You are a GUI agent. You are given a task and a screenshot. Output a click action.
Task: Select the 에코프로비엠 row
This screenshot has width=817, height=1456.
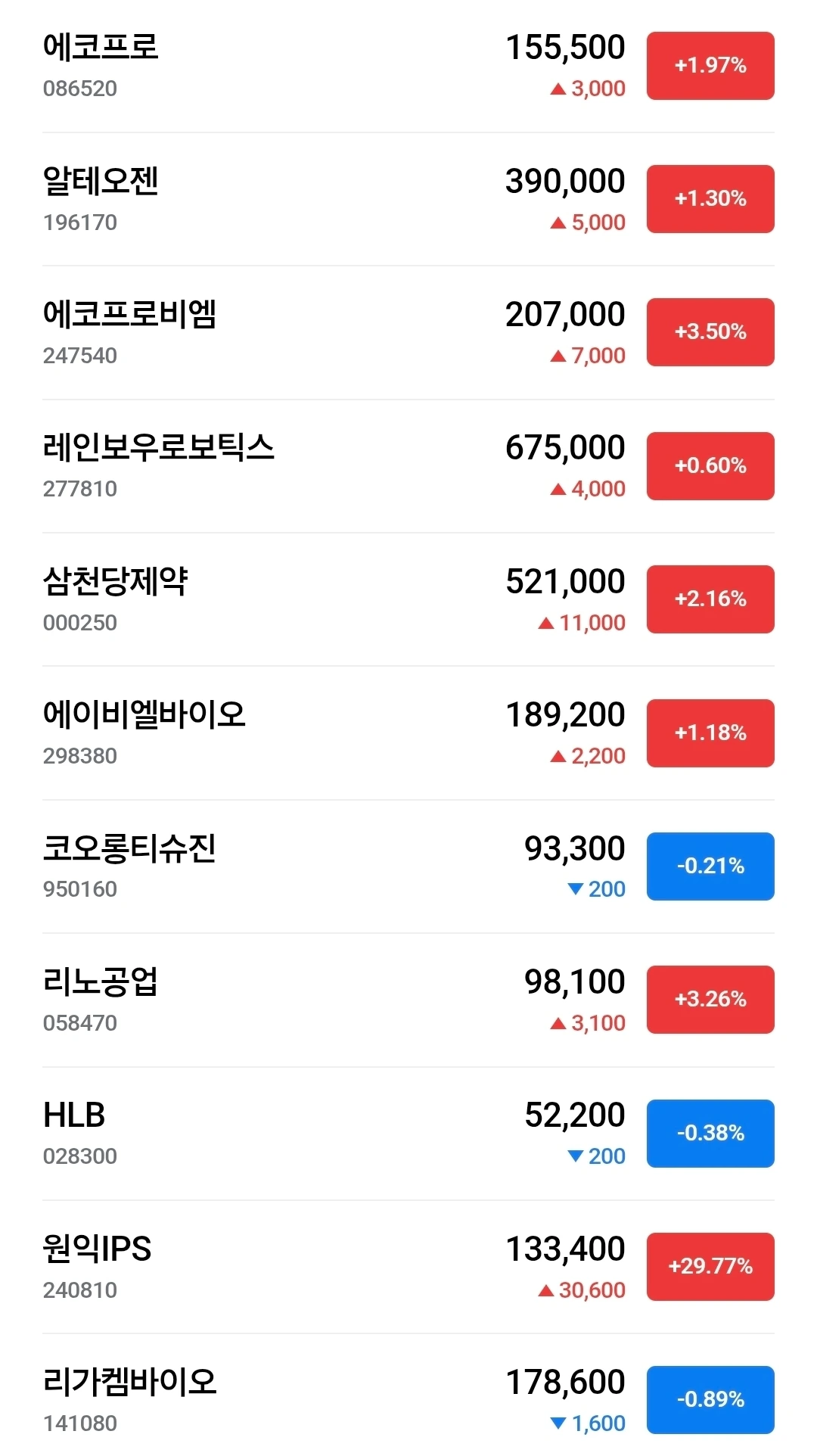[x=408, y=332]
